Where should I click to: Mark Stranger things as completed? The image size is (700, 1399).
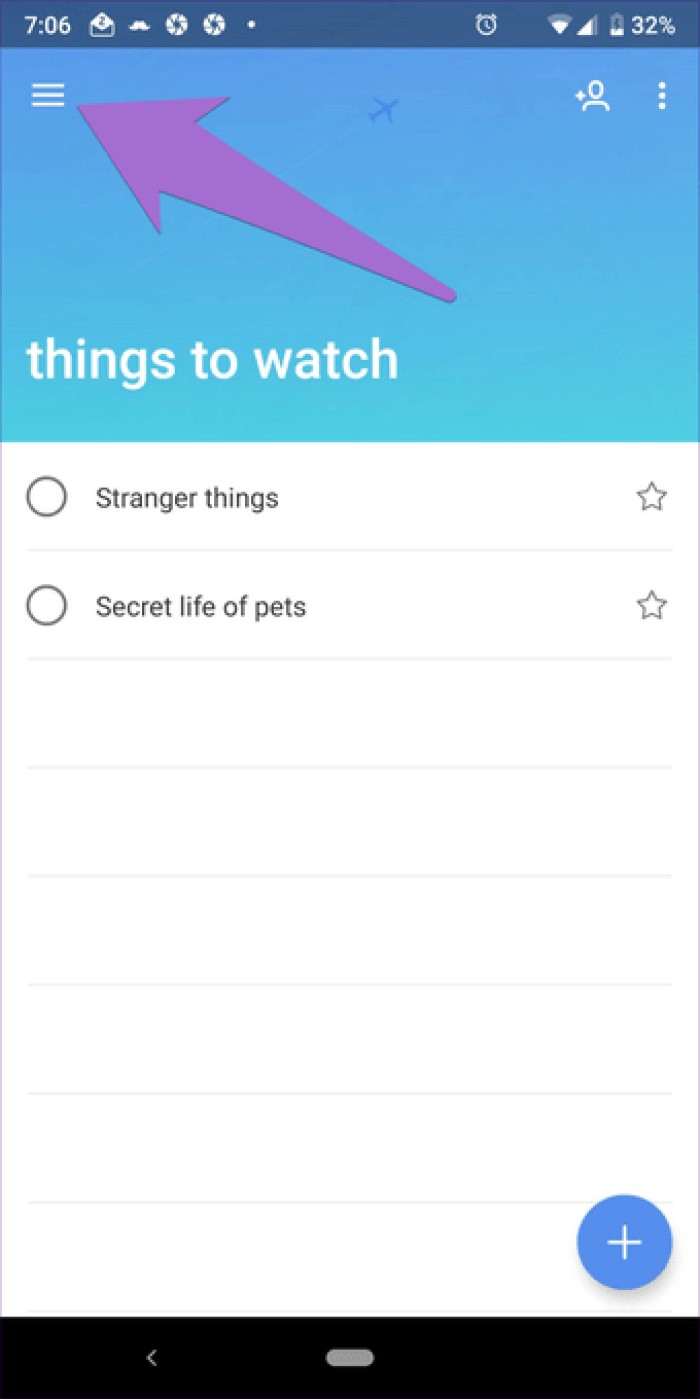click(47, 497)
